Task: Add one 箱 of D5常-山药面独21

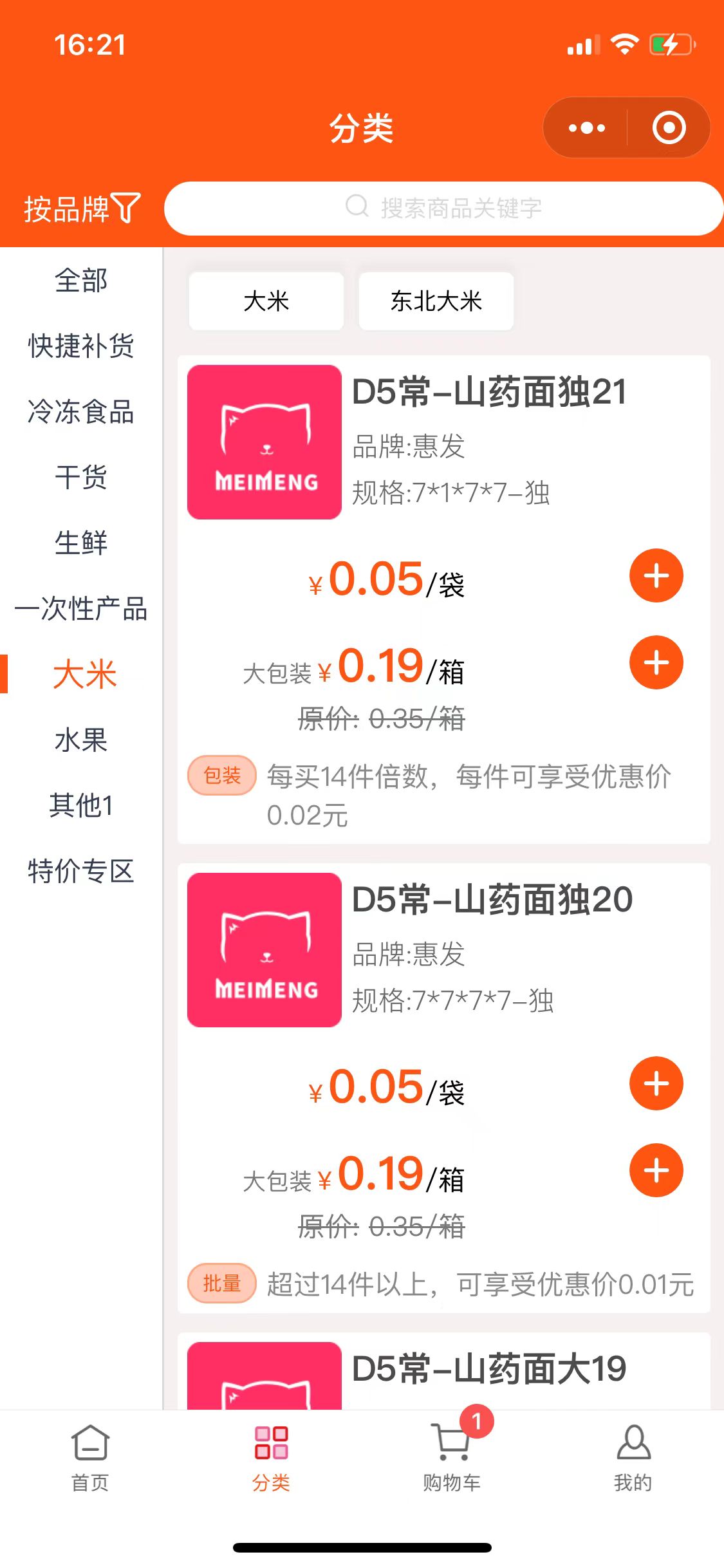Action: click(656, 662)
